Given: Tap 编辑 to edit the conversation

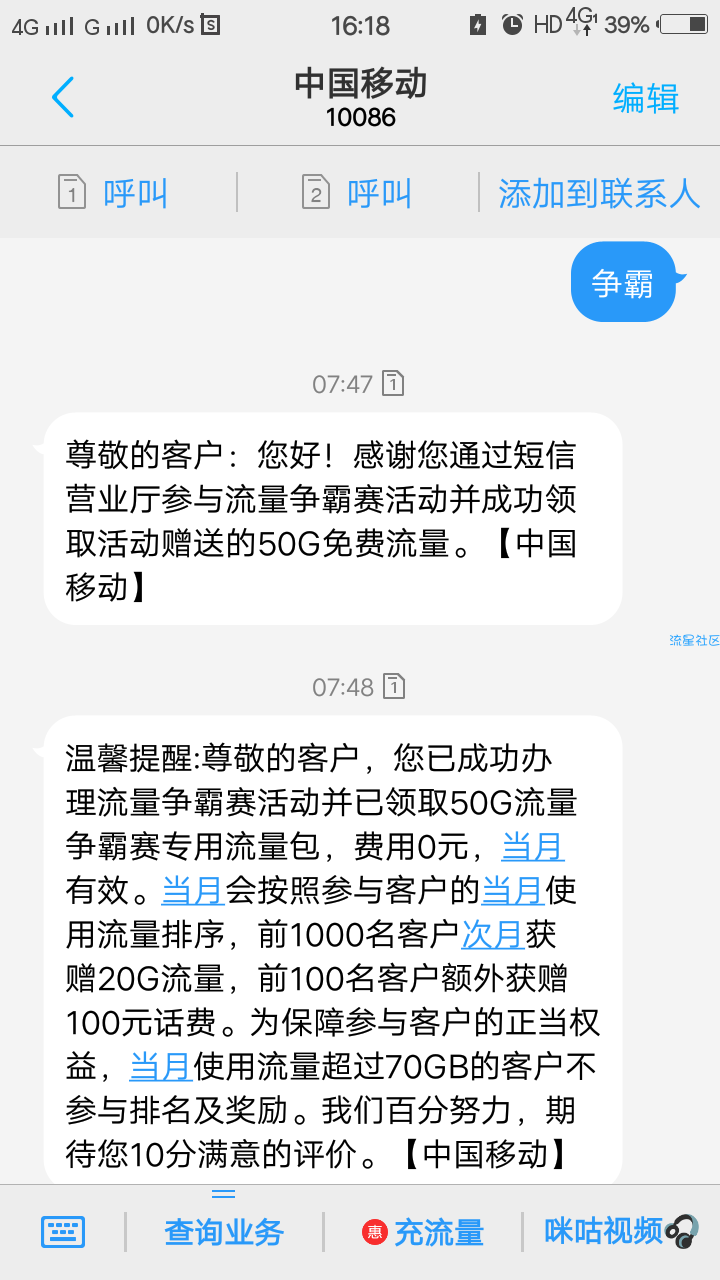Looking at the screenshot, I should [x=645, y=99].
